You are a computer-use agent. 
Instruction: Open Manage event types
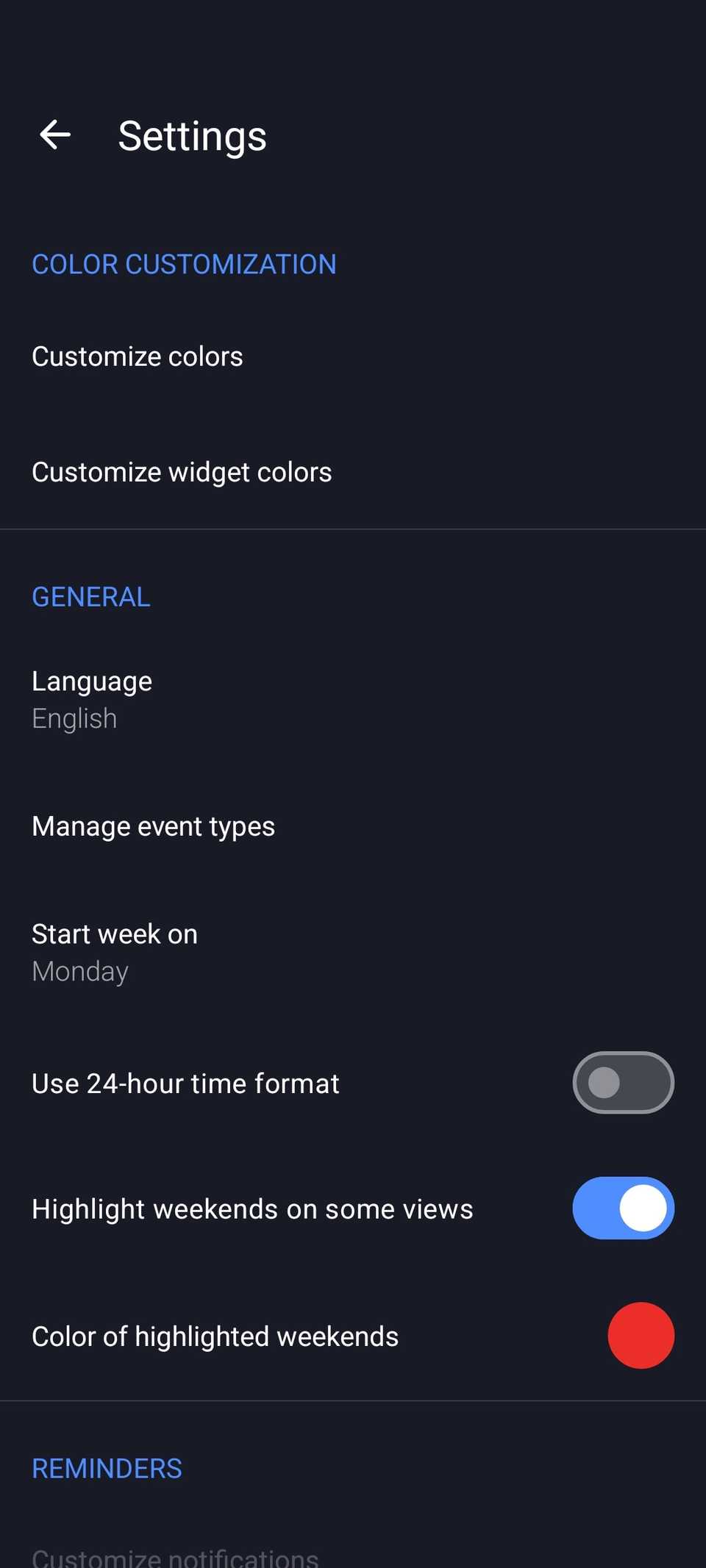153,826
